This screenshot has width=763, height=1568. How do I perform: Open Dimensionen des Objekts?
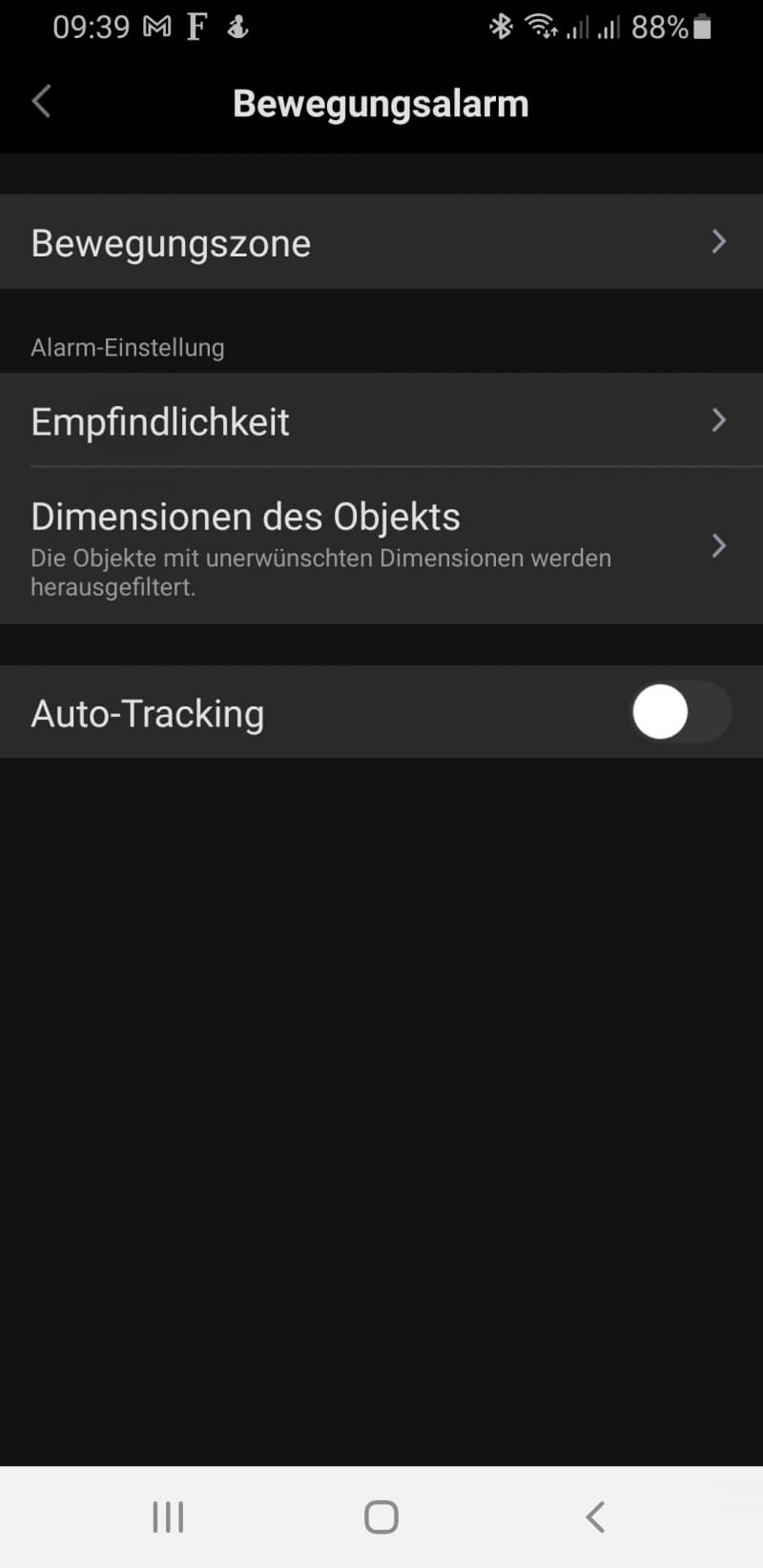click(x=381, y=546)
